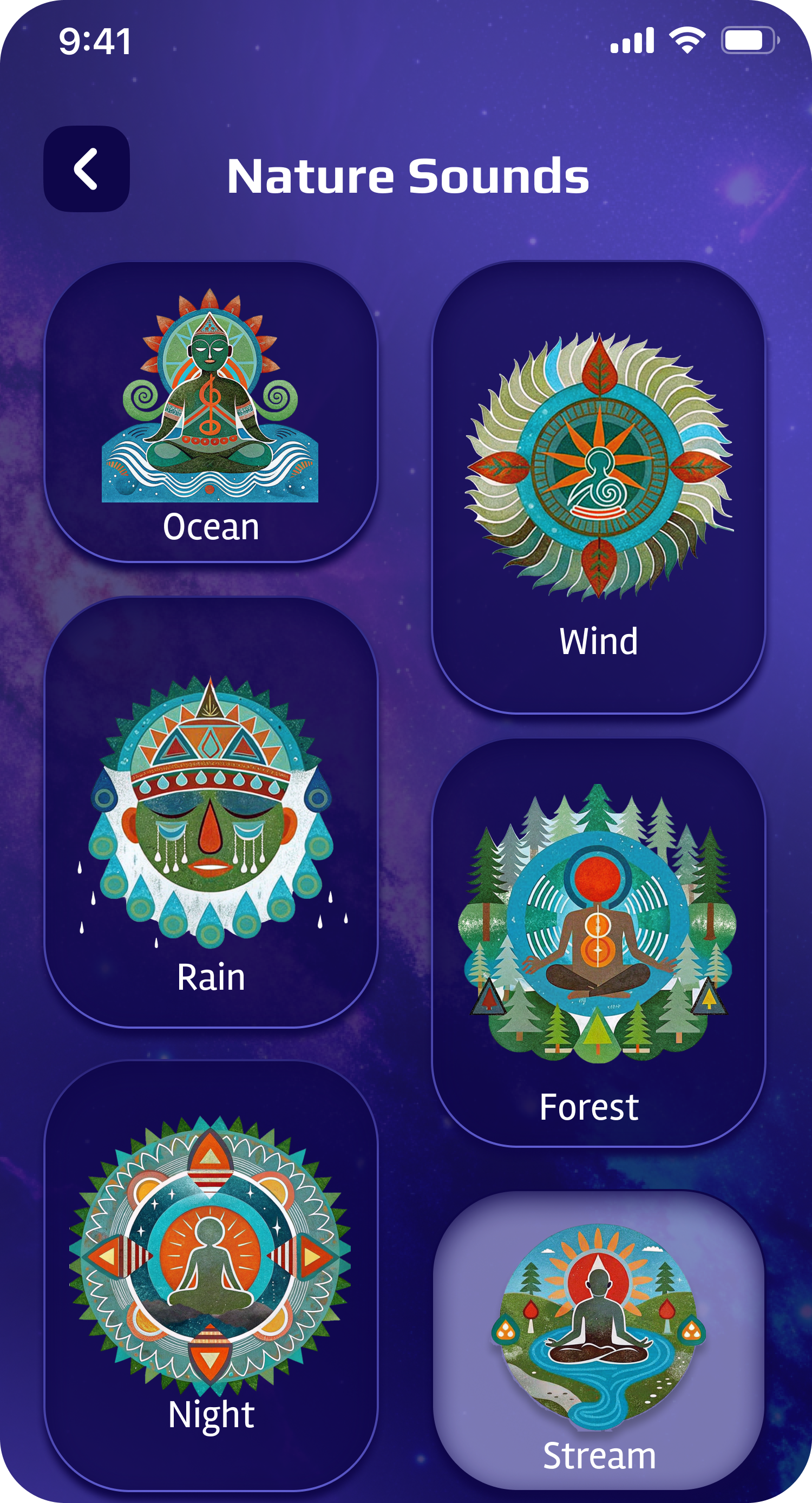Choose the Forest sound card

coord(598,942)
